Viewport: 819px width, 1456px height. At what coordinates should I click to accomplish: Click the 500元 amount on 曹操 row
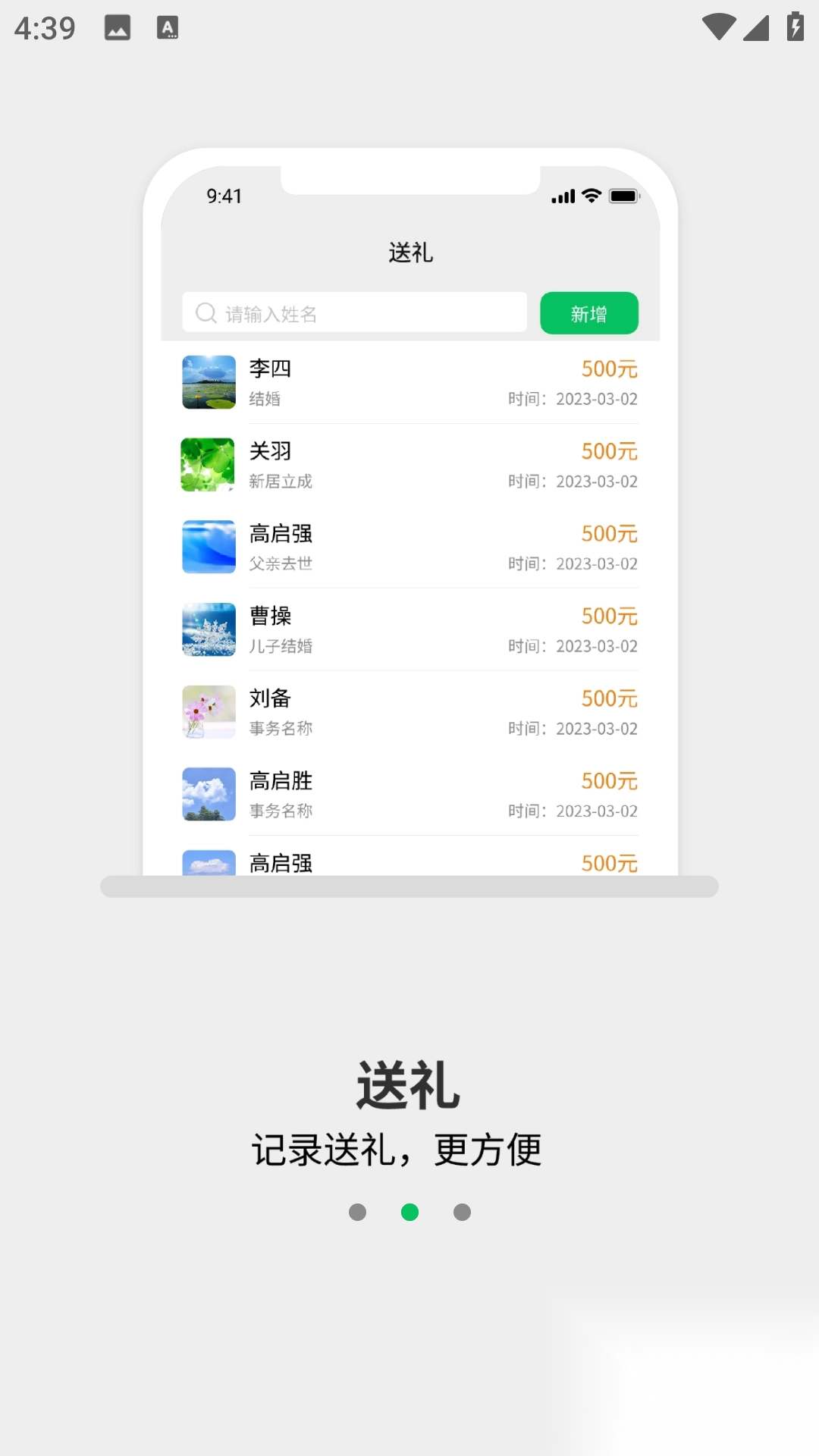click(x=608, y=616)
